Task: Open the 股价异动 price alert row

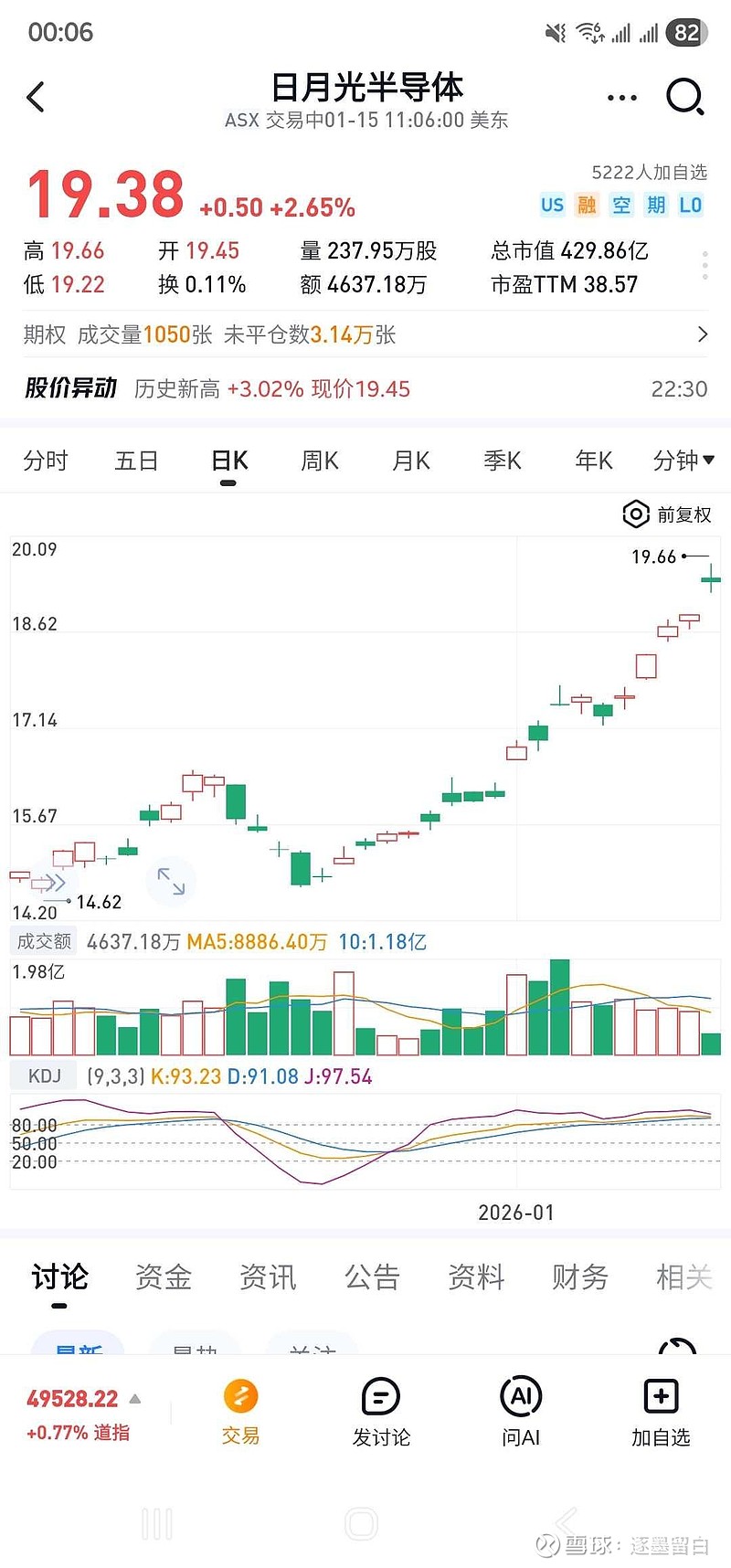Action: point(365,388)
